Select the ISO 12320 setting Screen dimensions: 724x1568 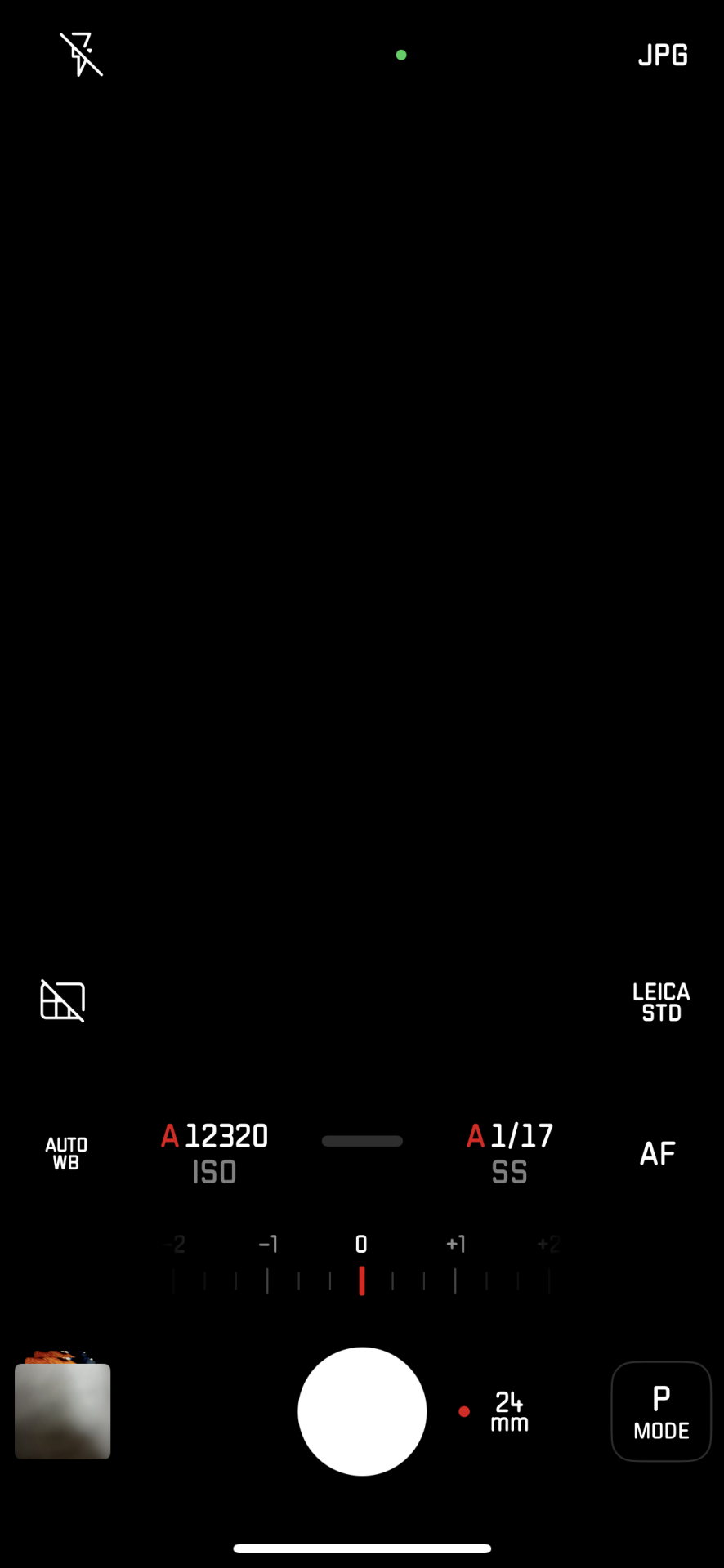pyautogui.click(x=215, y=1152)
